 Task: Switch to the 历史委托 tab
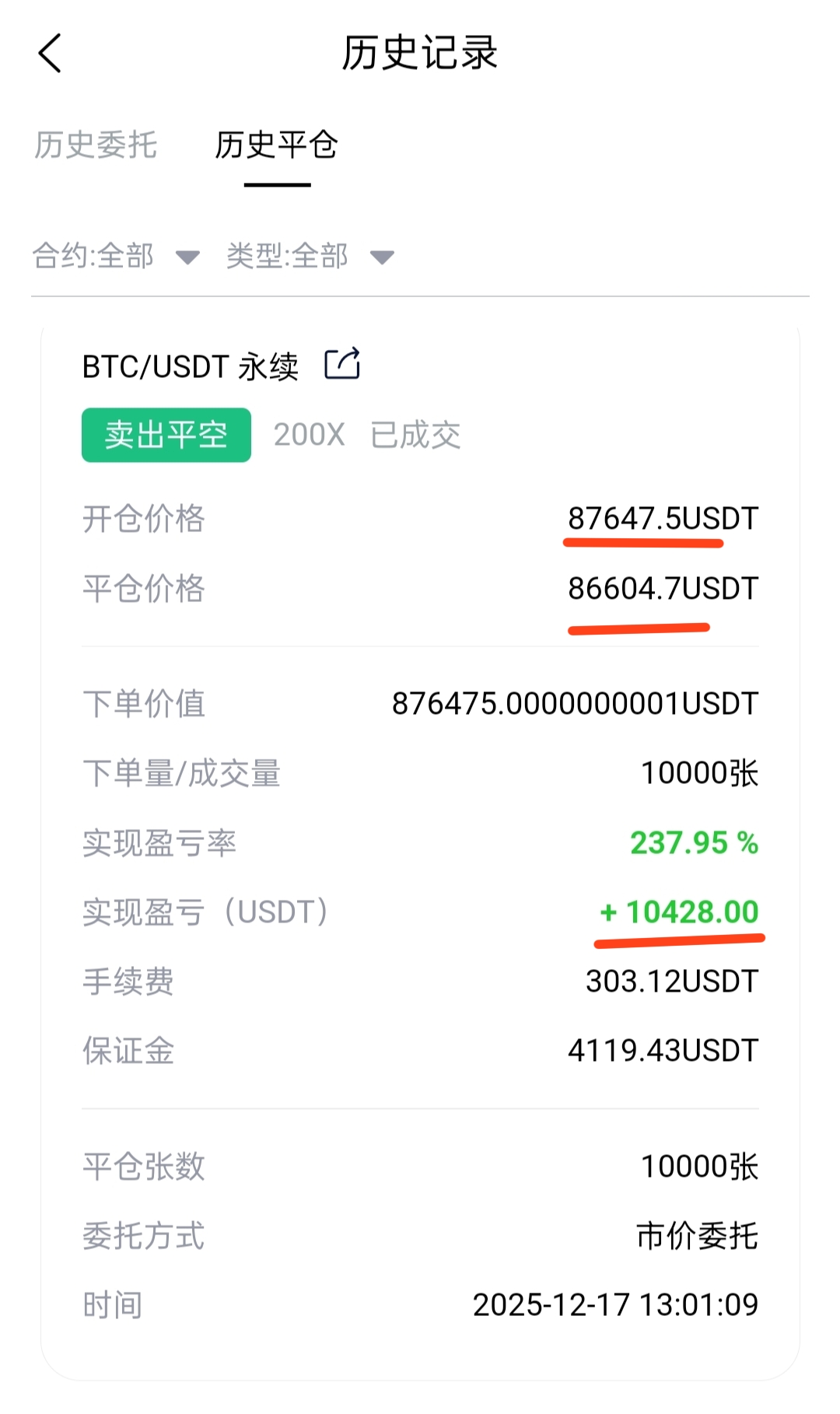(x=96, y=145)
